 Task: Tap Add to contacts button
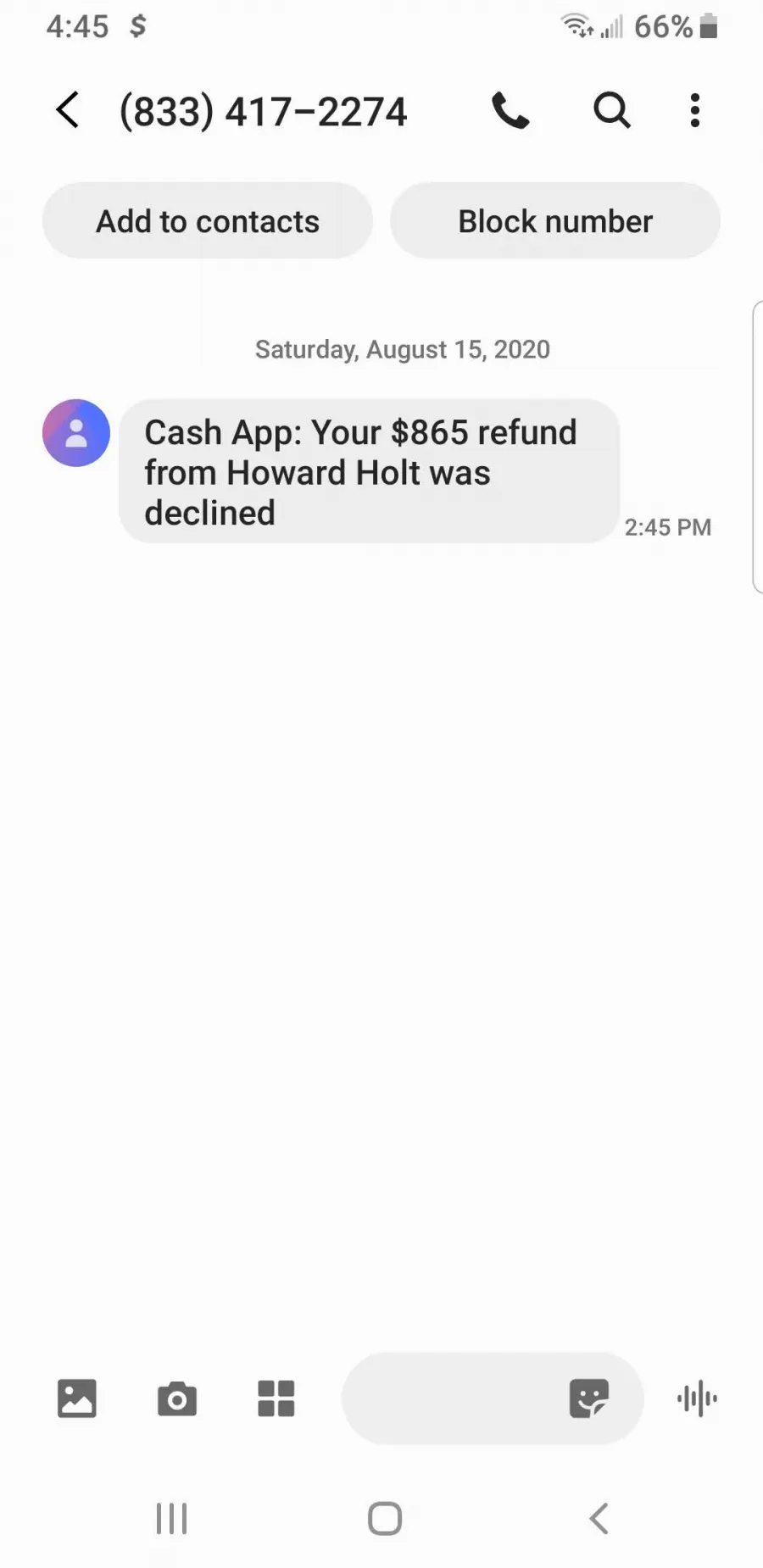coord(208,221)
